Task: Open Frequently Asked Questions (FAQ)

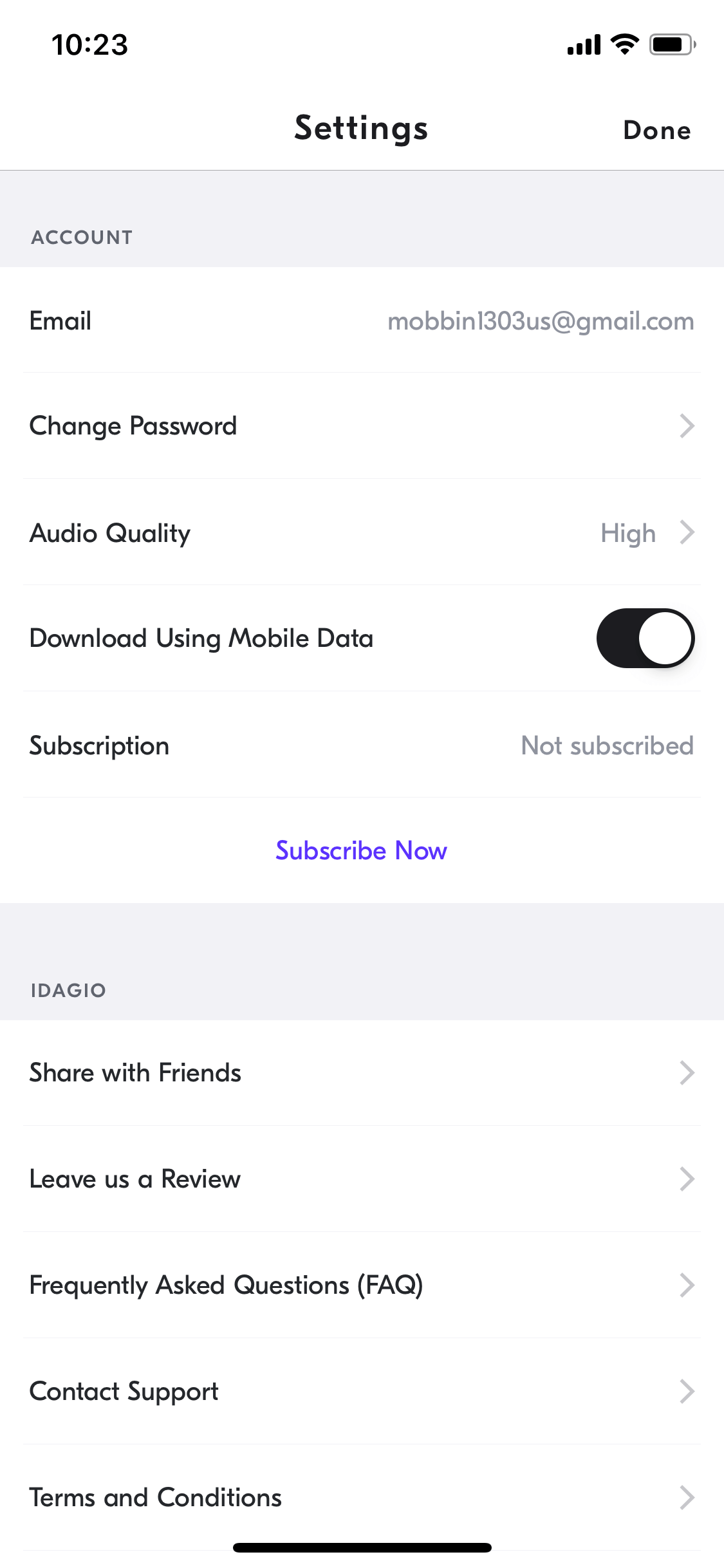Action: (362, 1285)
